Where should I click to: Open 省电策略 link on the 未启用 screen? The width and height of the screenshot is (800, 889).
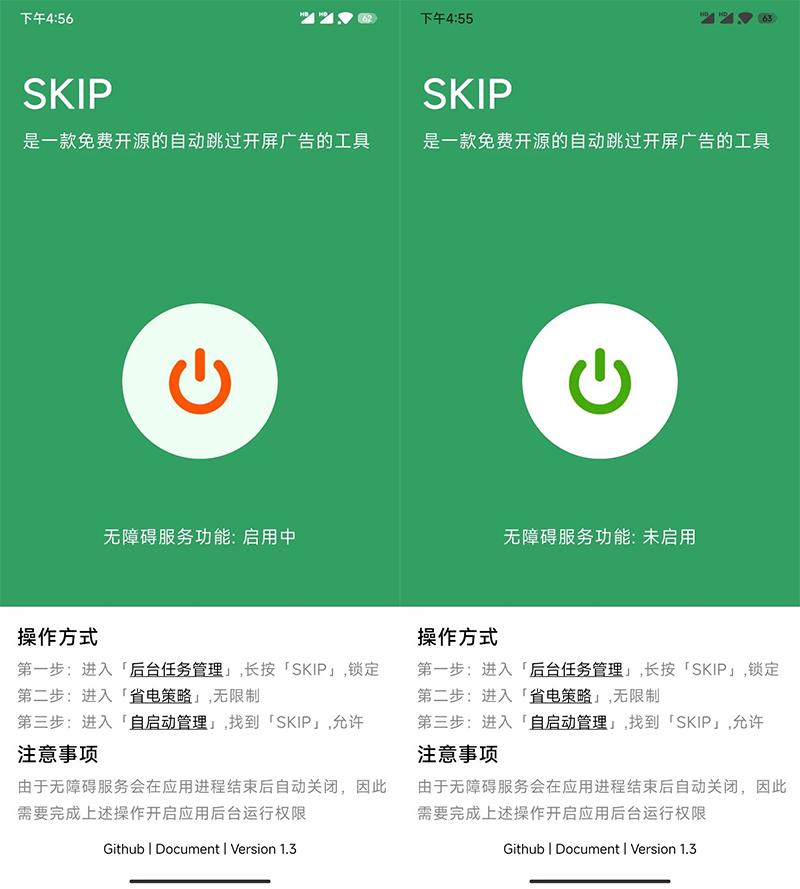[x=563, y=696]
